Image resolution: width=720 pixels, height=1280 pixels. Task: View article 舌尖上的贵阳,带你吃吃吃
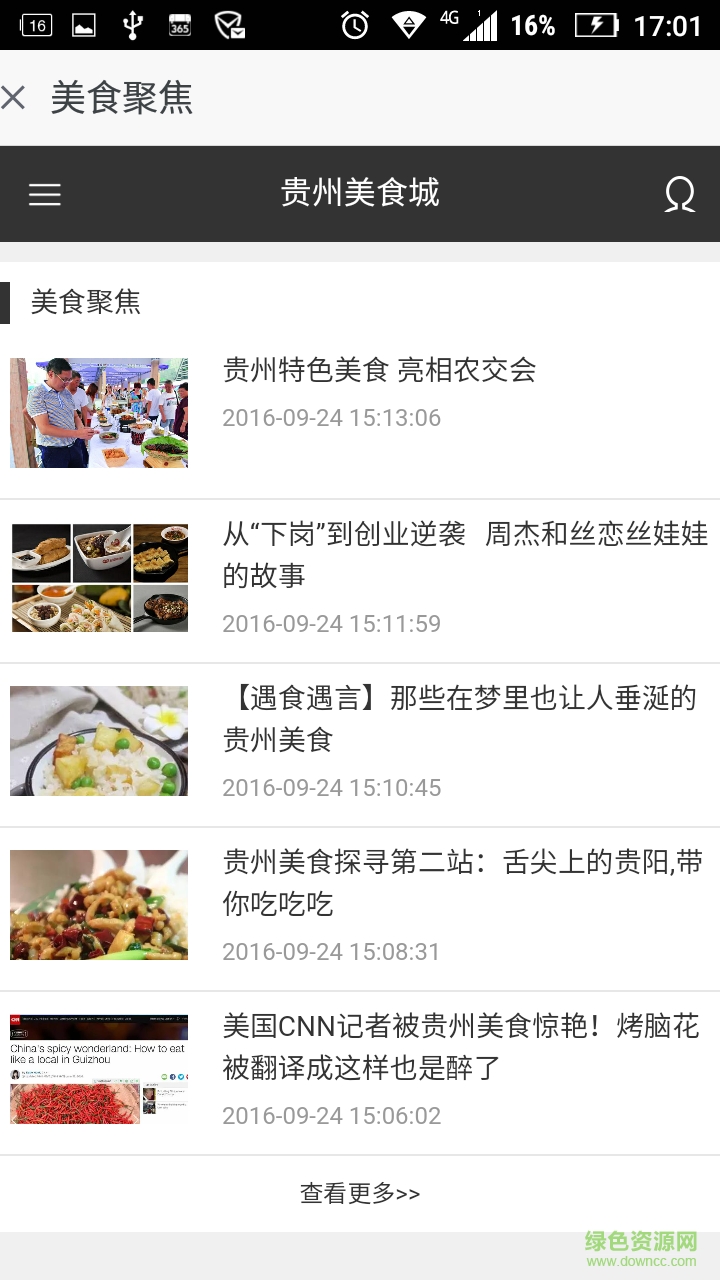462,883
